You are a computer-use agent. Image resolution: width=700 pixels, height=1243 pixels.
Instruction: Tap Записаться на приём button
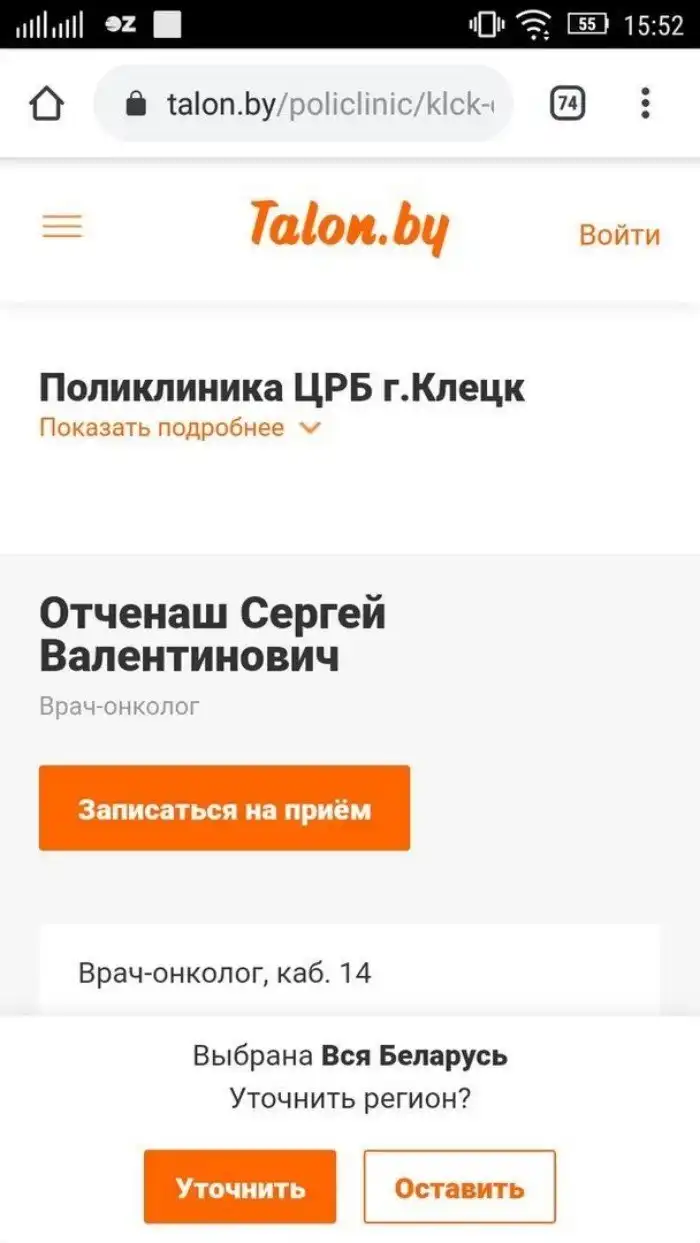click(x=224, y=808)
